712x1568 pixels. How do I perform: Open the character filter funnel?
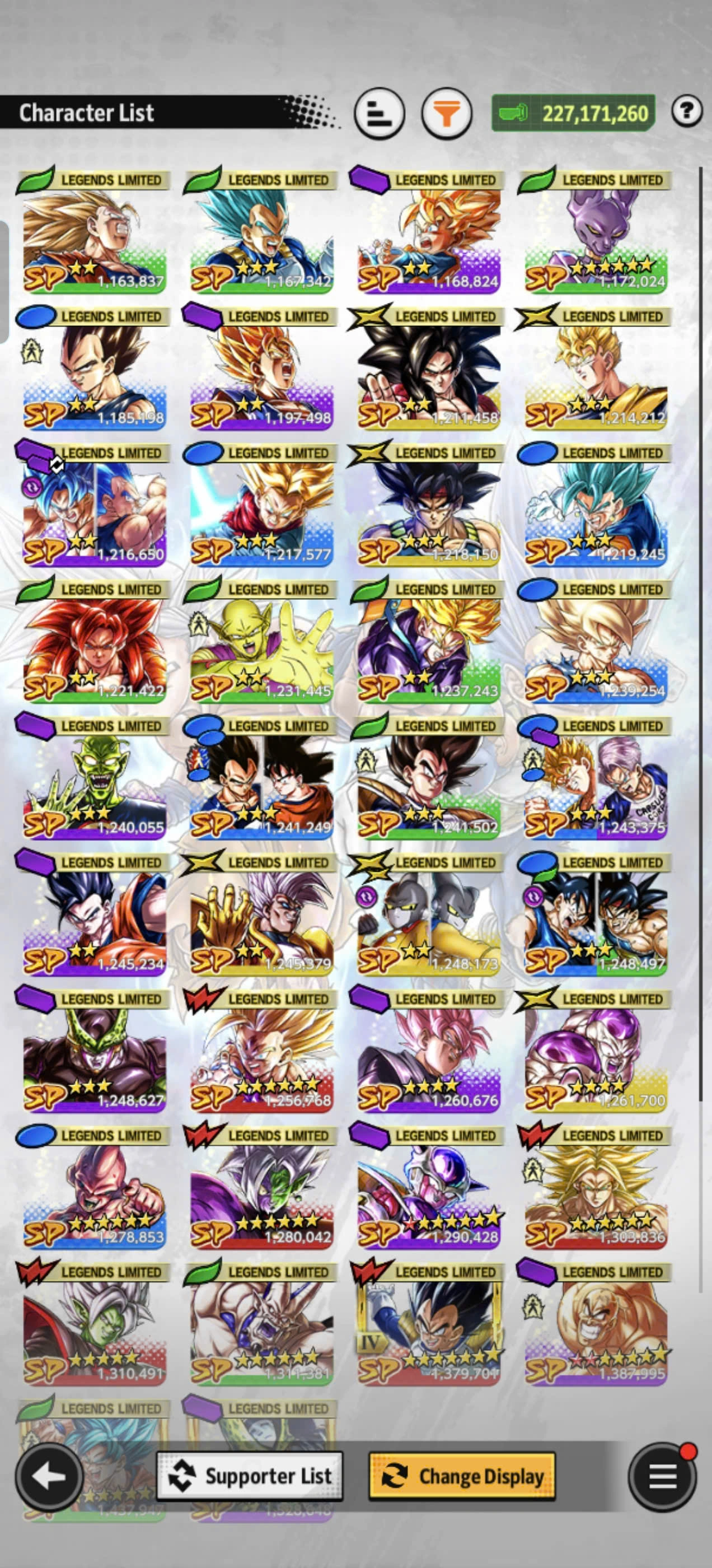pos(447,113)
